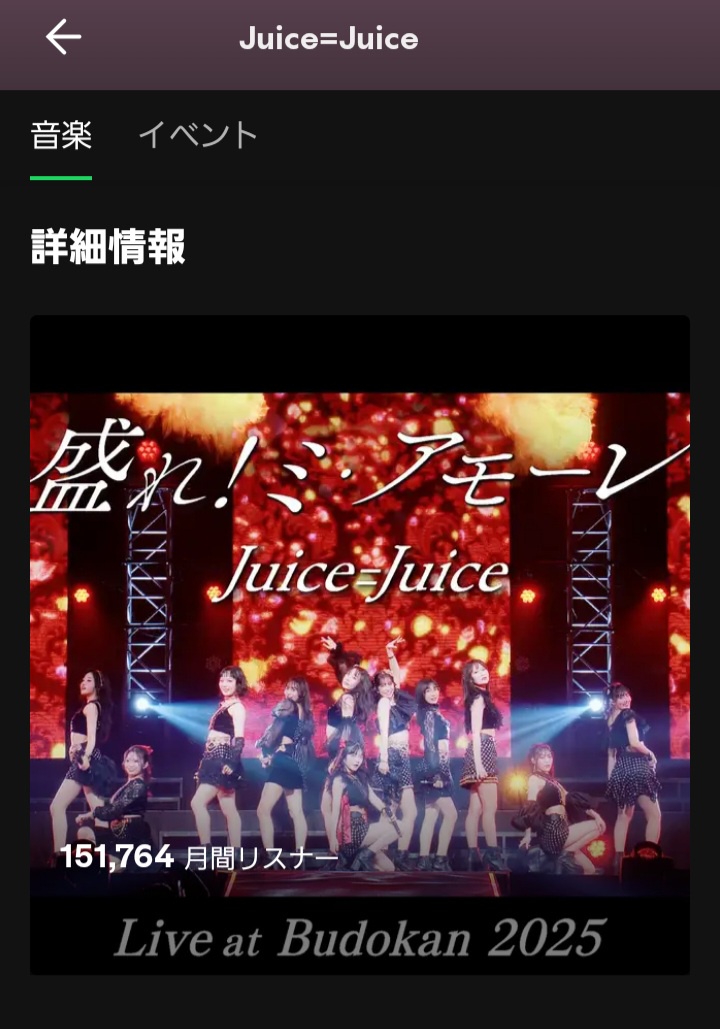720x1029 pixels.
Task: Go back using the top-left arrow
Action: [63, 38]
